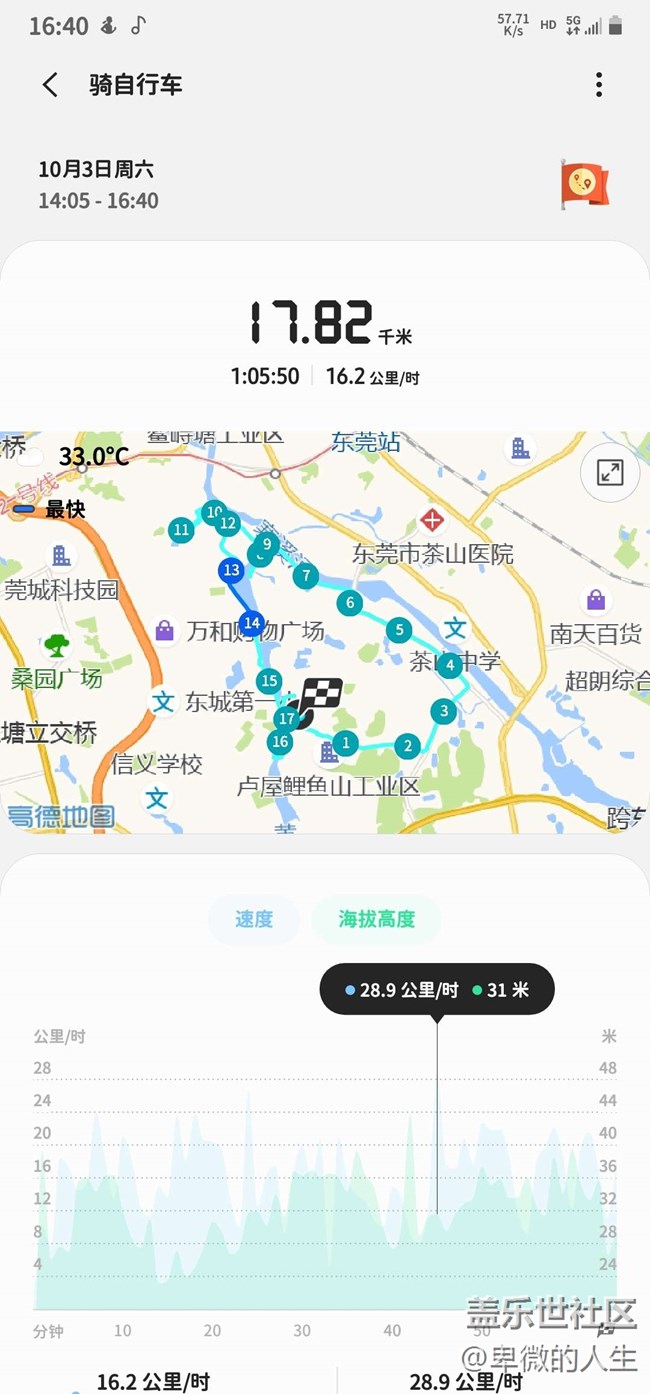Screen dimensions: 650x1394
Task: Open the cycling route map
Action: 325,632
